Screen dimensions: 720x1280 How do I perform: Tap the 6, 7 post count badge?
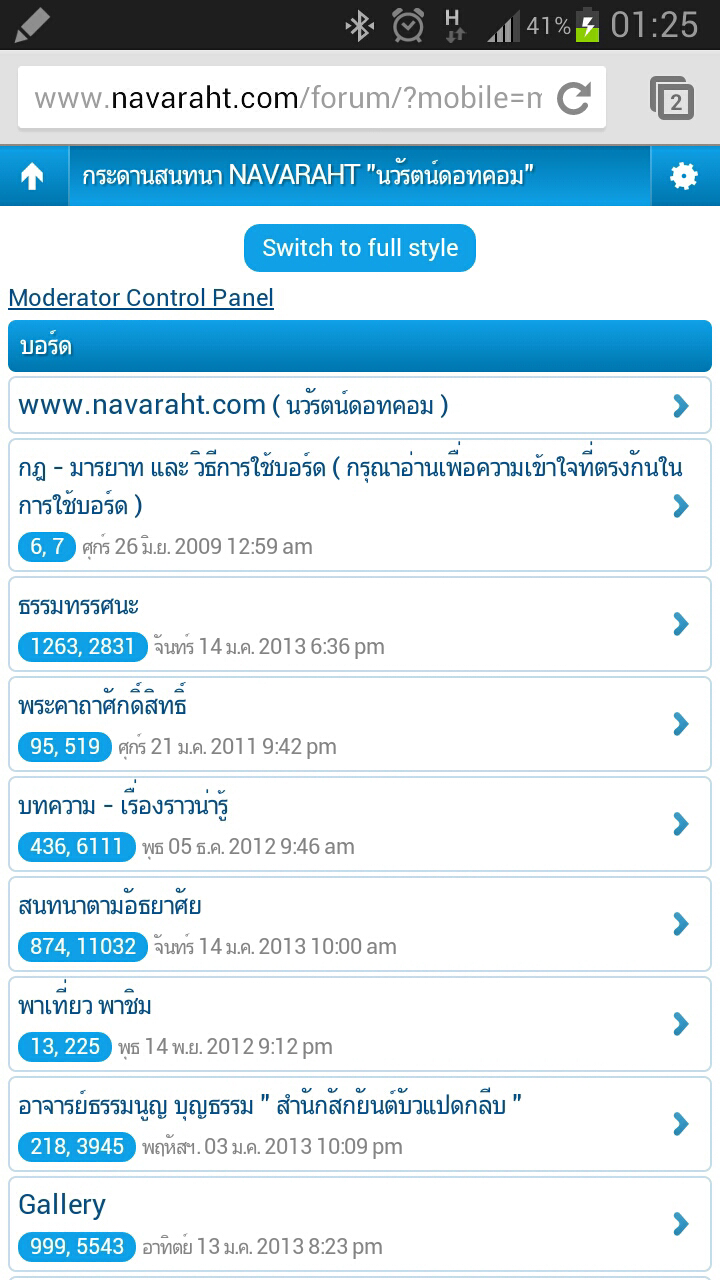tap(46, 548)
